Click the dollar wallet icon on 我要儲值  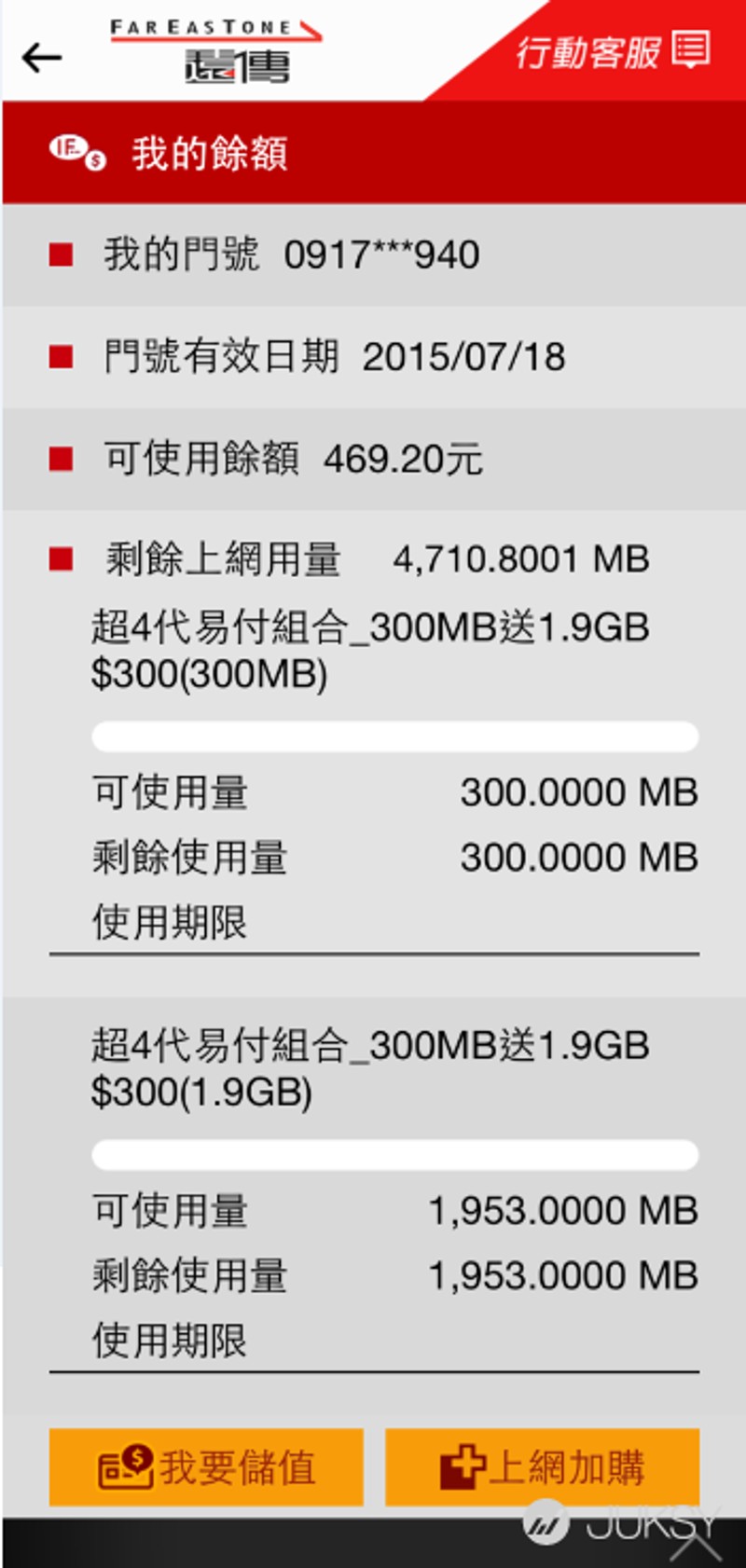pyautogui.click(x=126, y=1465)
